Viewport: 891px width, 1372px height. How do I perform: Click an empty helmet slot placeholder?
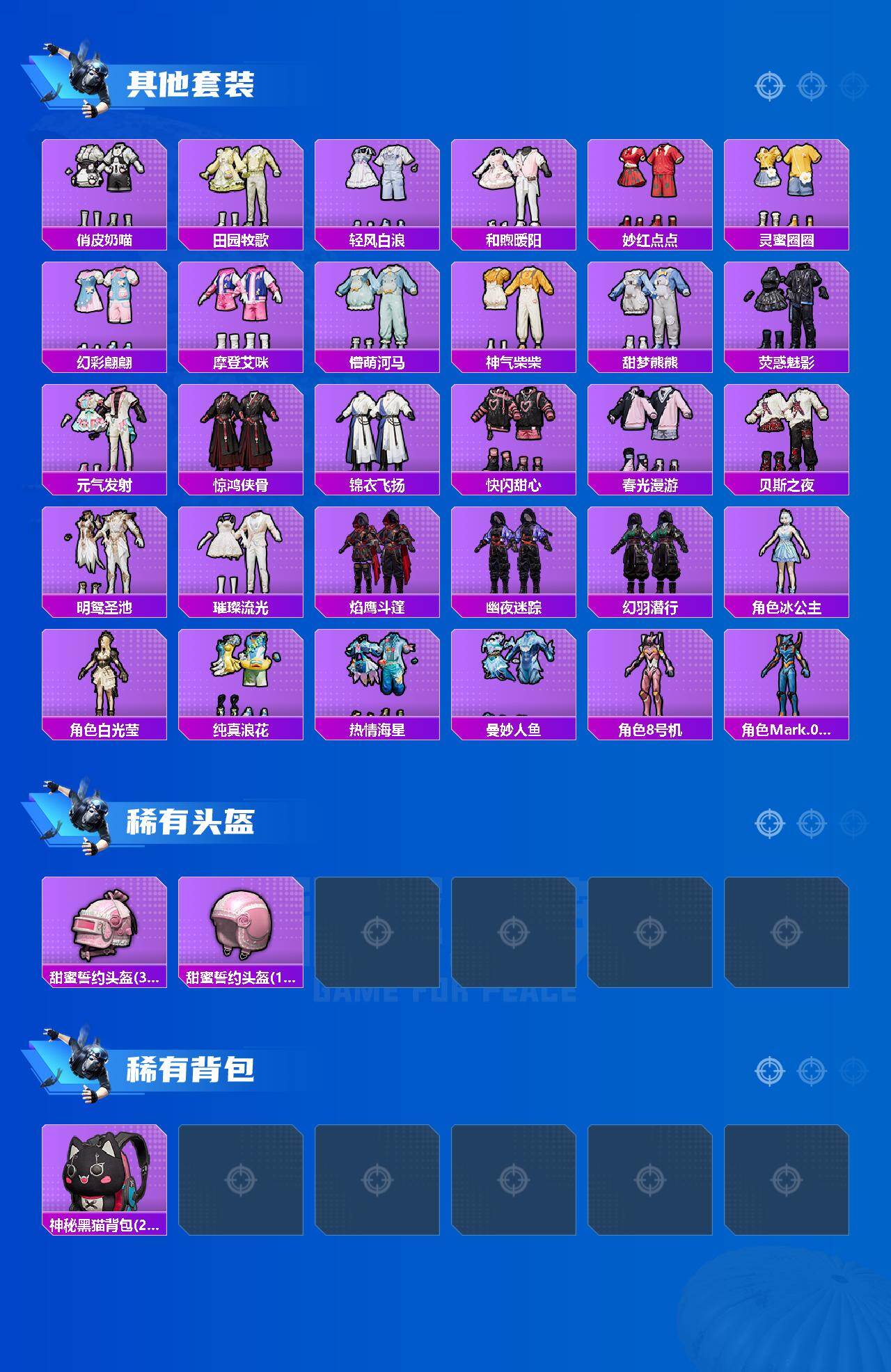[378, 929]
